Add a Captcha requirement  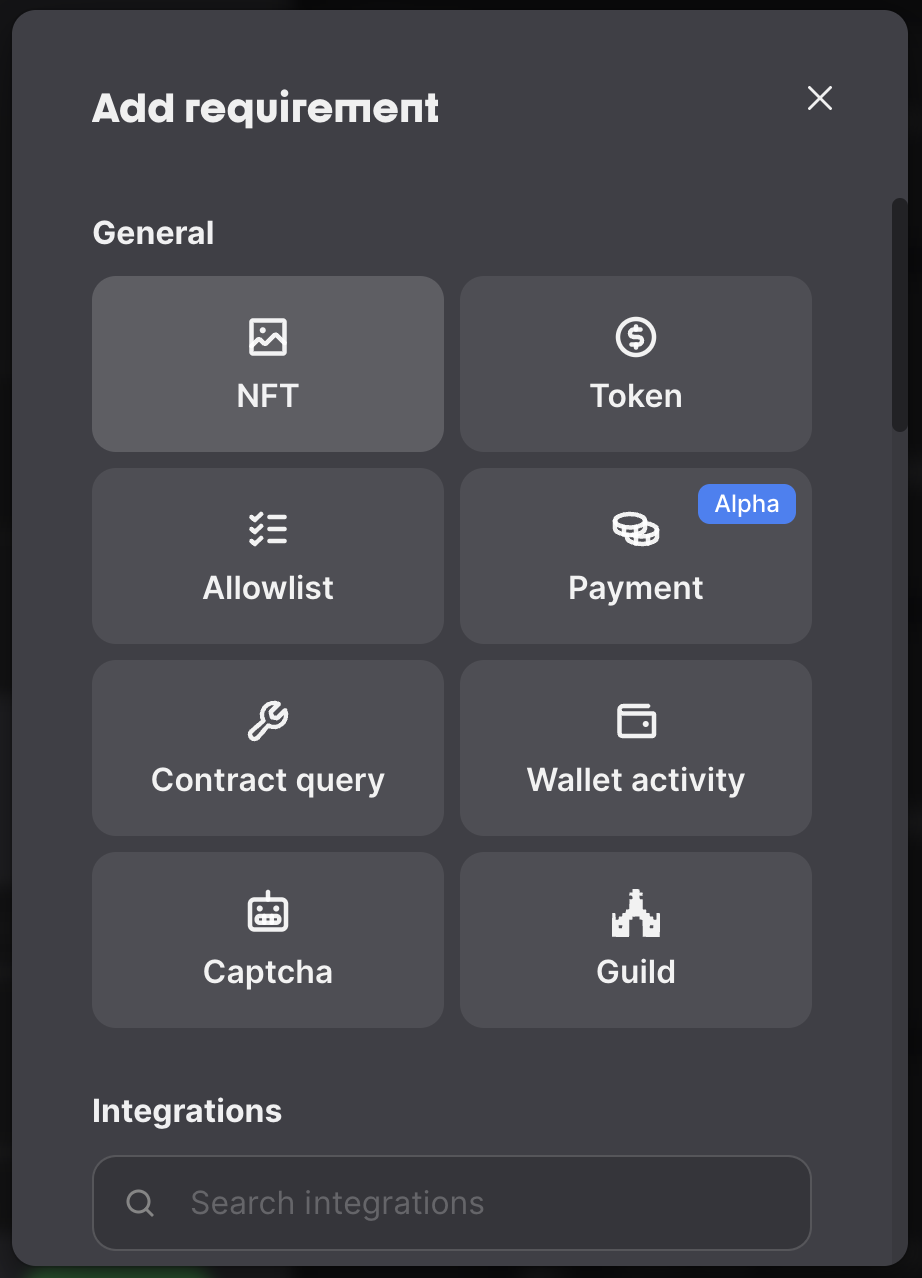[x=268, y=940]
